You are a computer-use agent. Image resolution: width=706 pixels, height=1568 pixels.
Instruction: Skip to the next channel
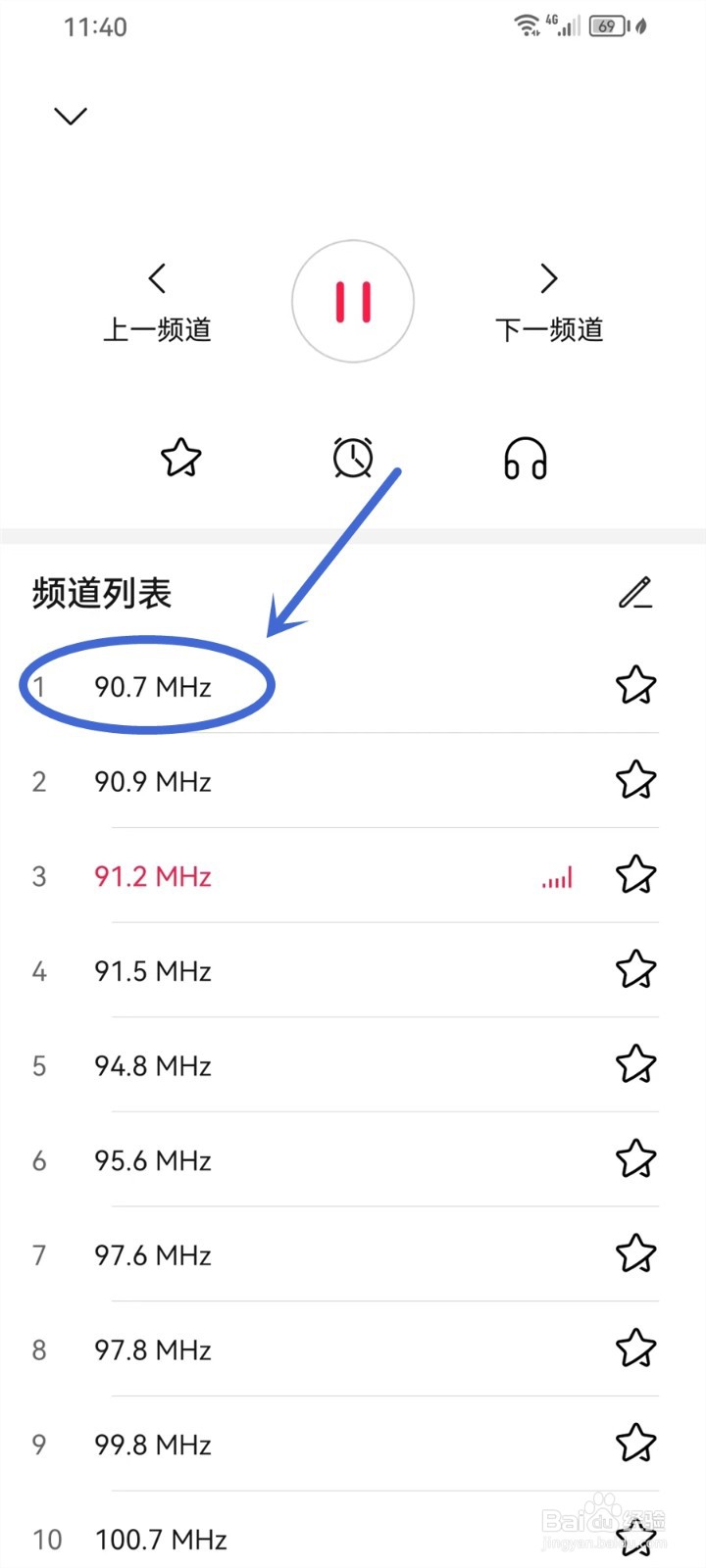coord(549,303)
